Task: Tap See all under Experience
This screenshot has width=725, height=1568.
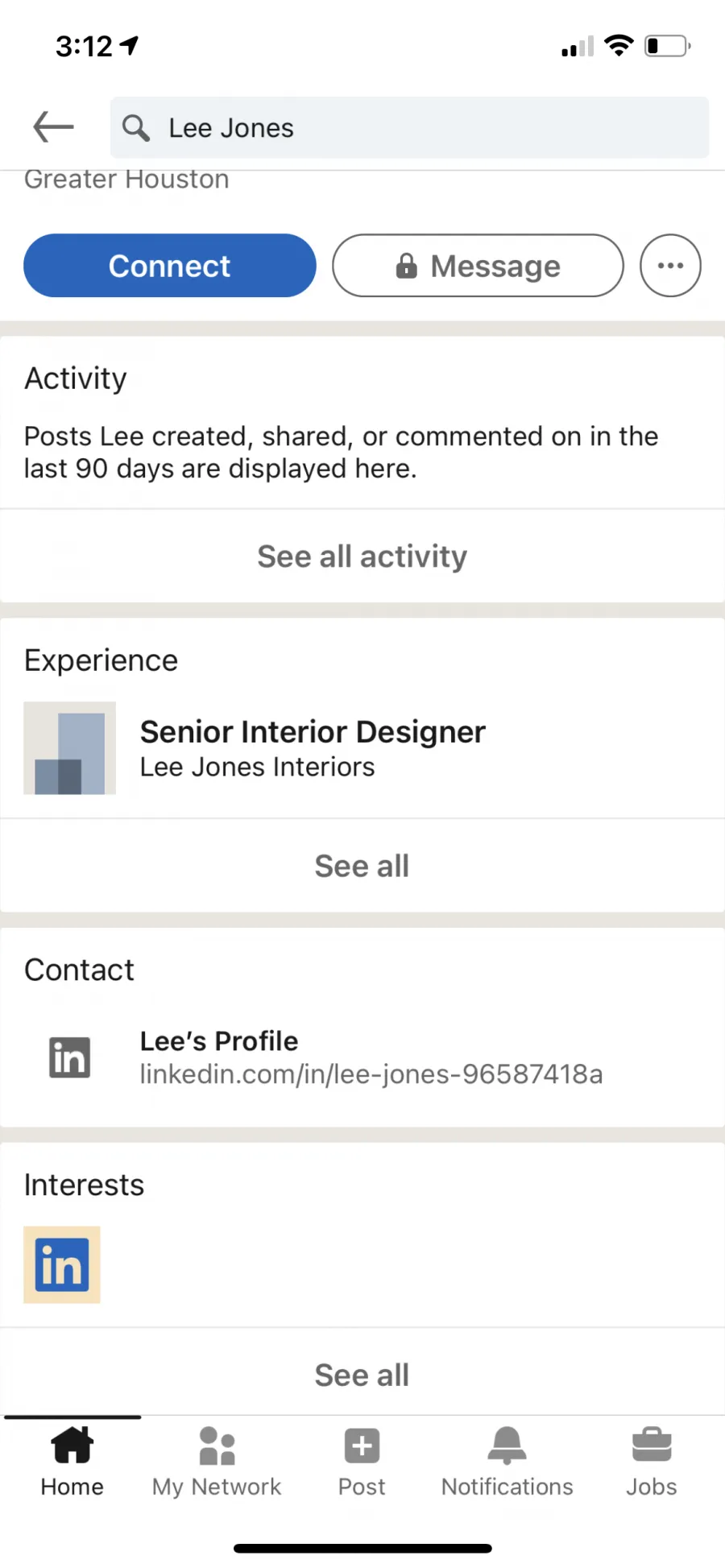Action: click(362, 867)
